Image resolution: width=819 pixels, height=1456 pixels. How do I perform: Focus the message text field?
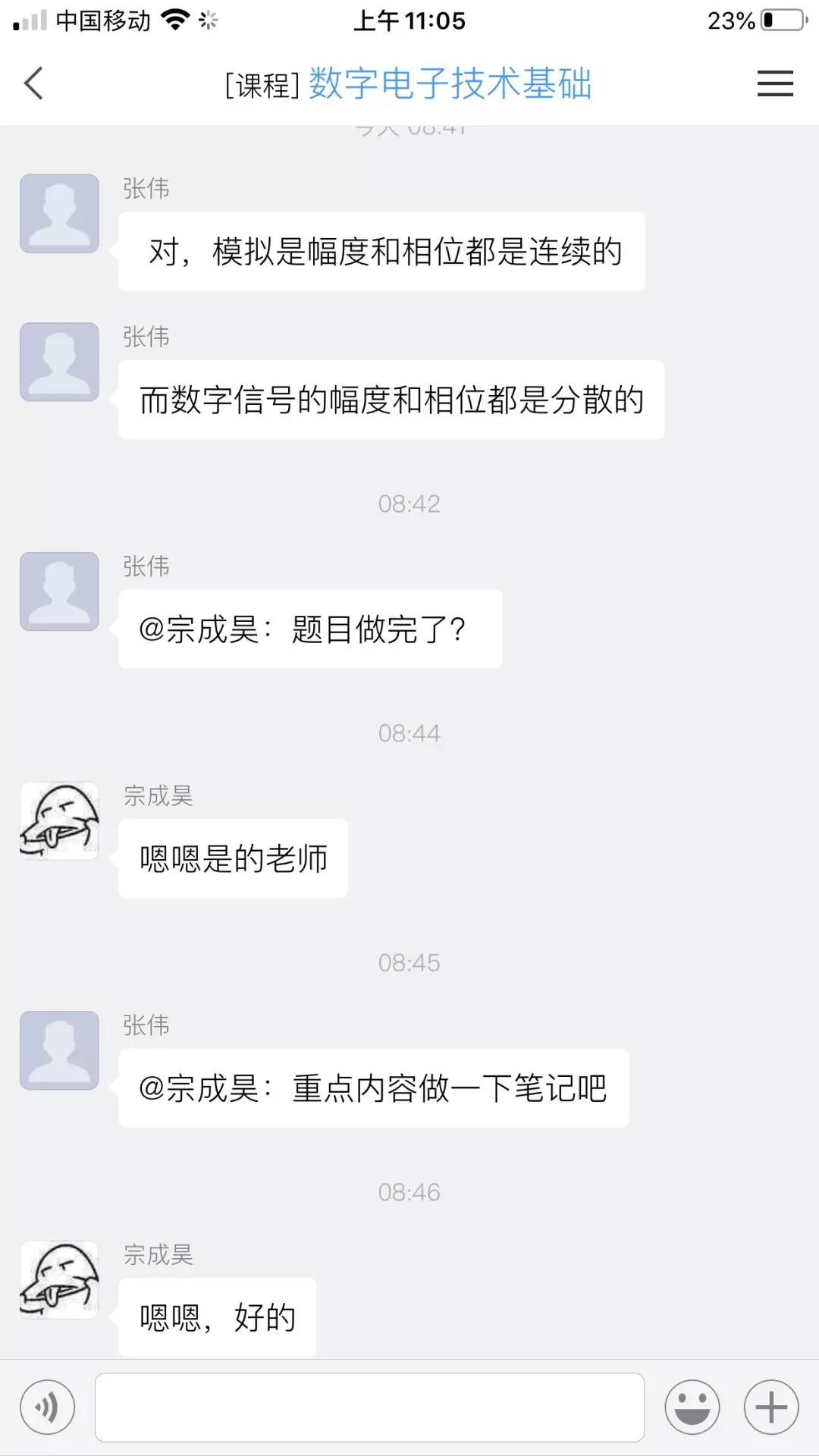tap(369, 1407)
